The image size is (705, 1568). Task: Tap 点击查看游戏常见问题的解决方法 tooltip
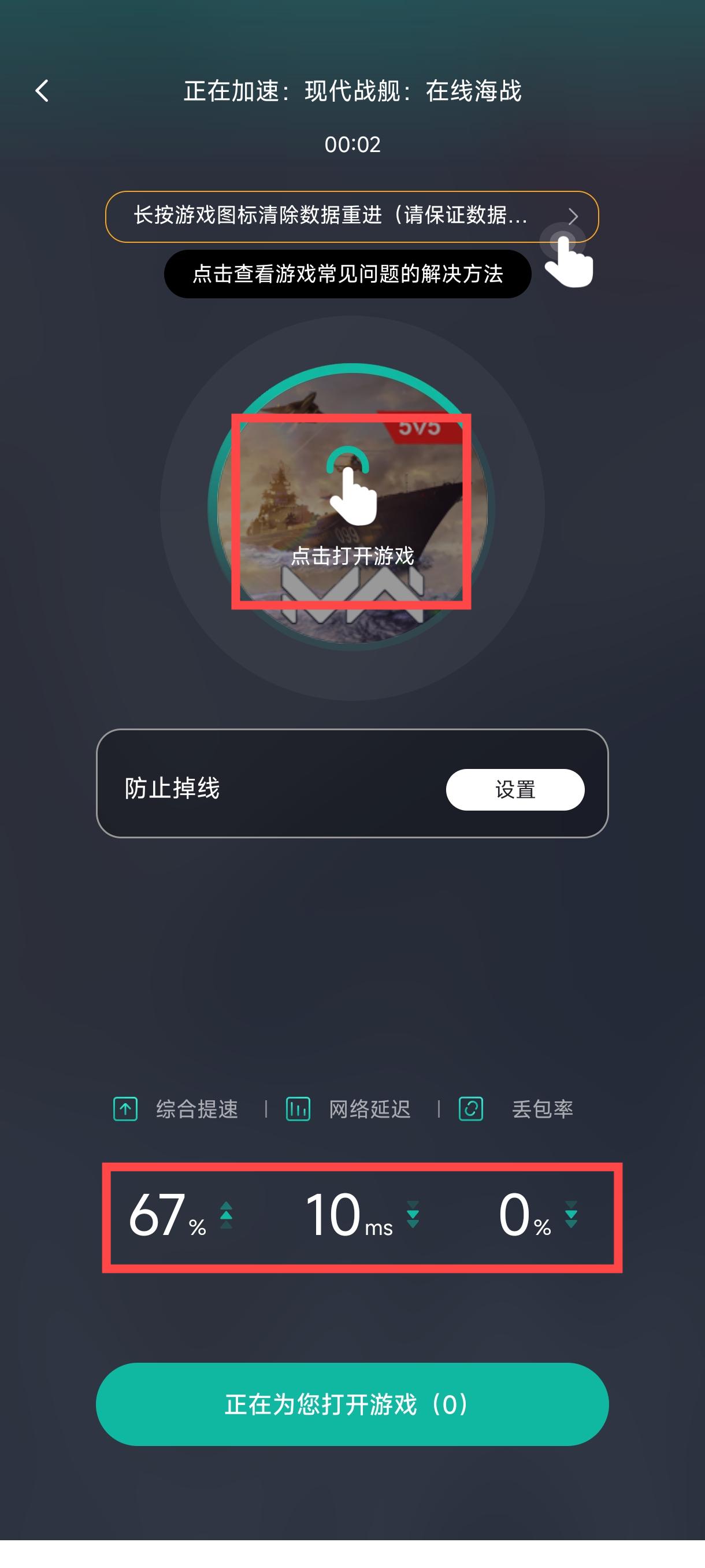(x=348, y=274)
